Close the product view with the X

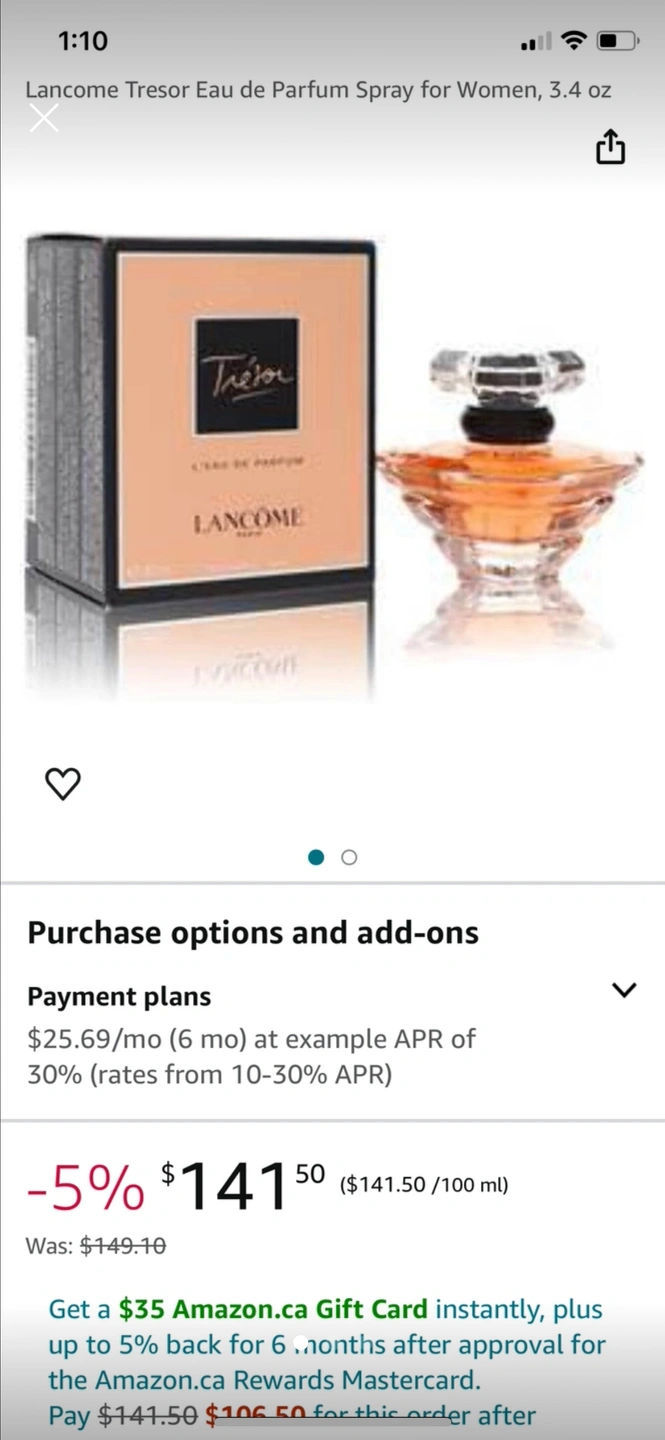point(44,118)
